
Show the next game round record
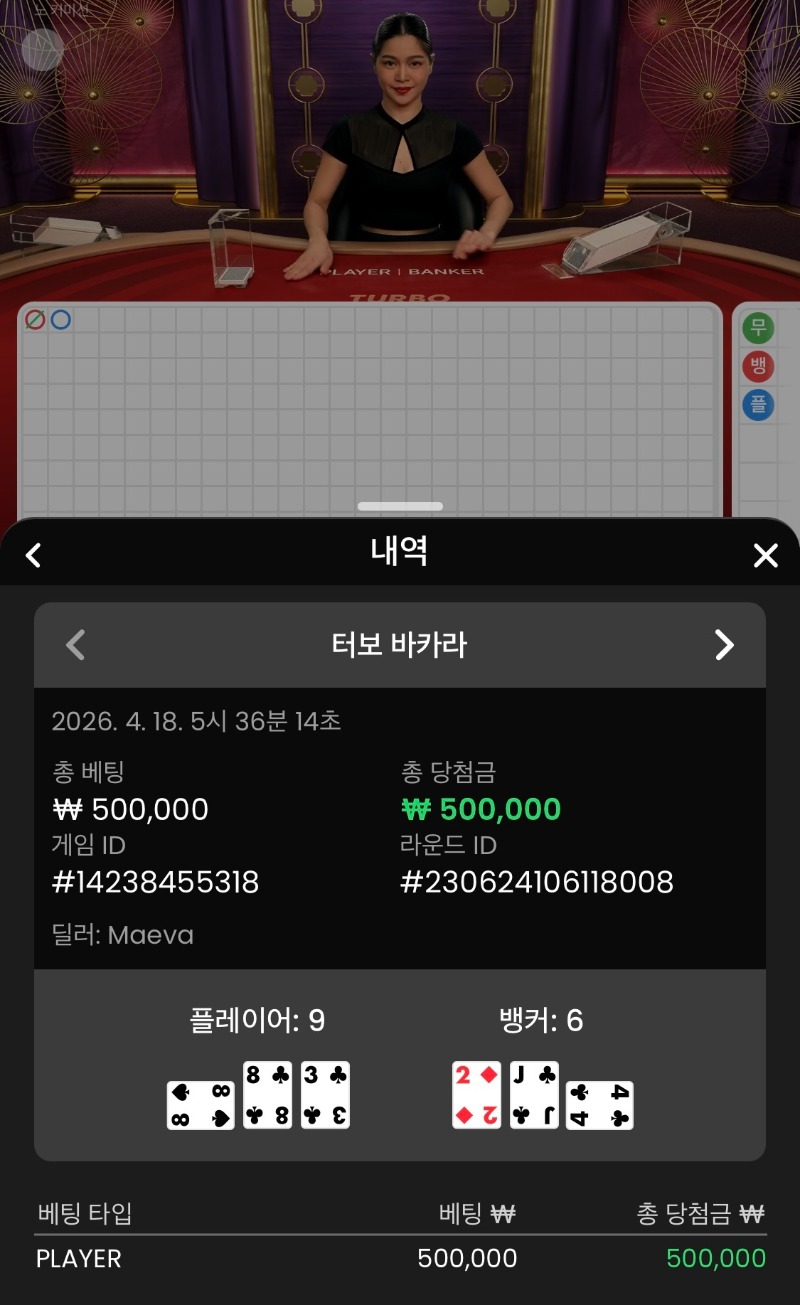724,645
